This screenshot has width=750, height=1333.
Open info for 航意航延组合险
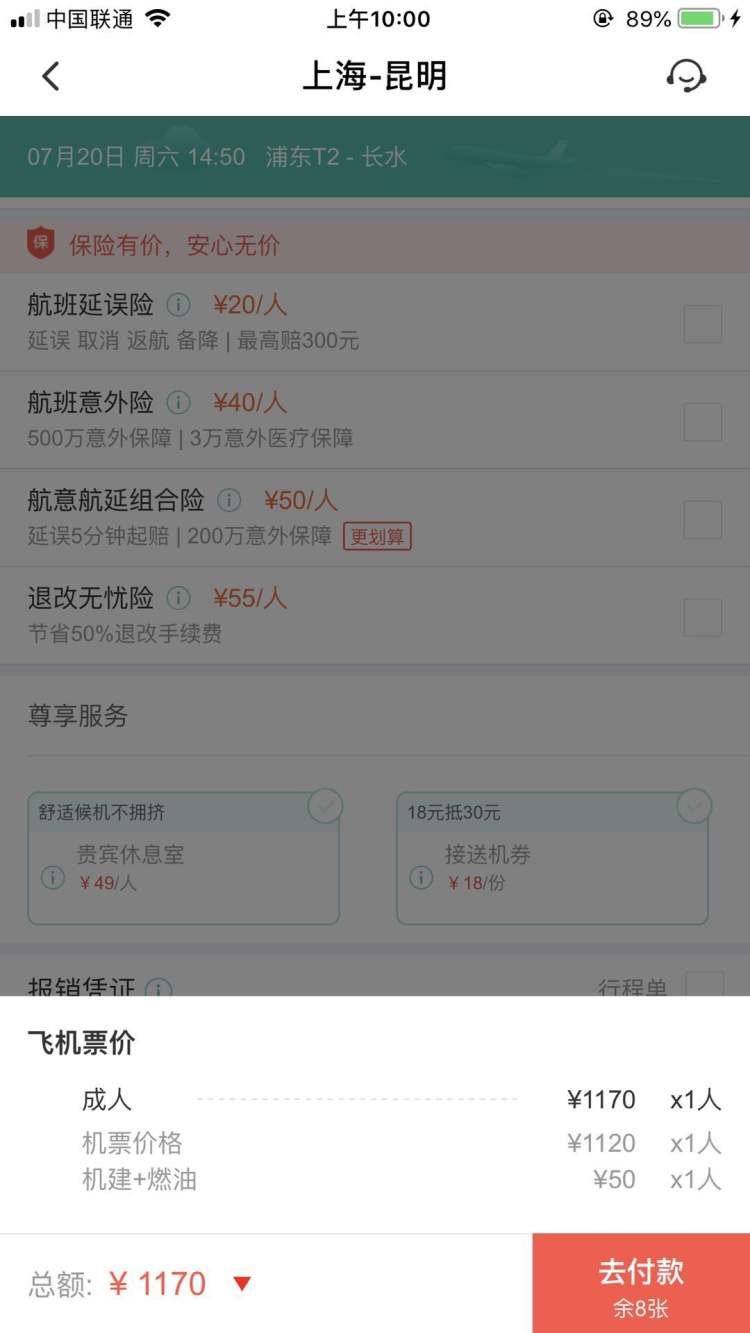click(x=229, y=500)
